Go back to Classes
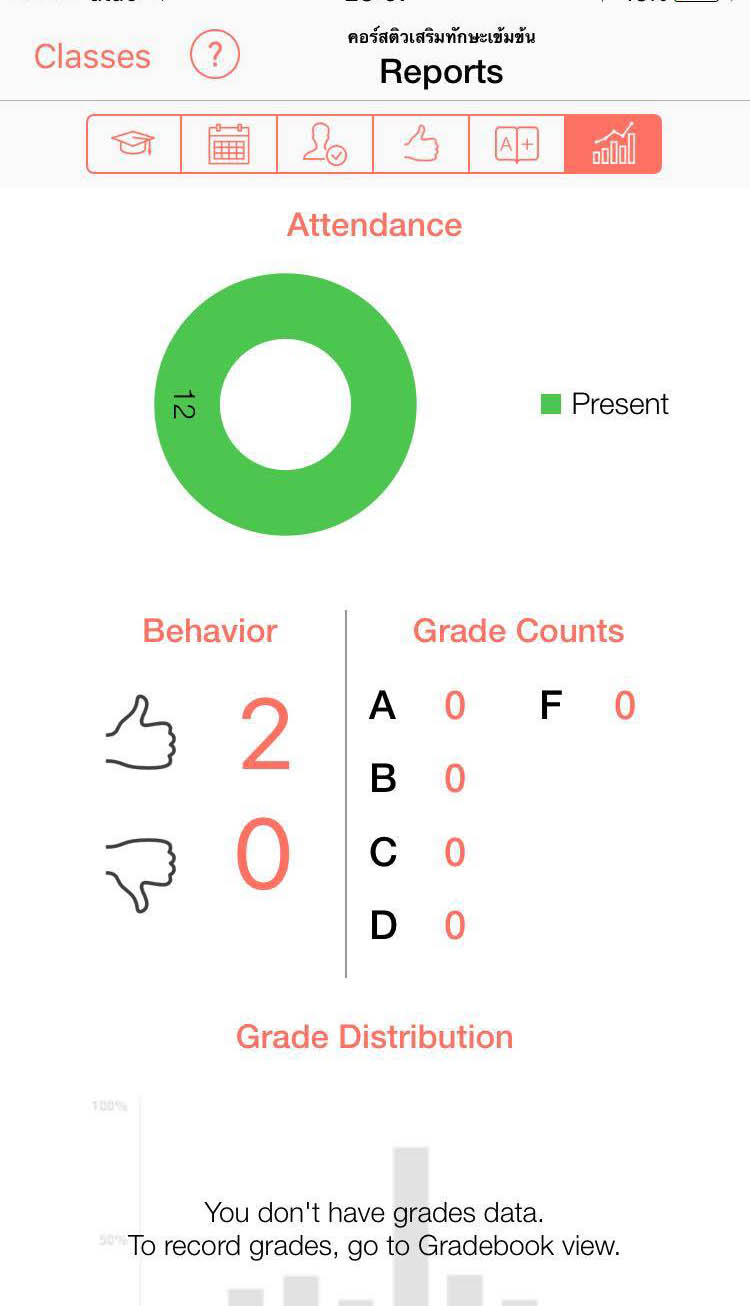Screen dimensions: 750x1306 coord(92,56)
